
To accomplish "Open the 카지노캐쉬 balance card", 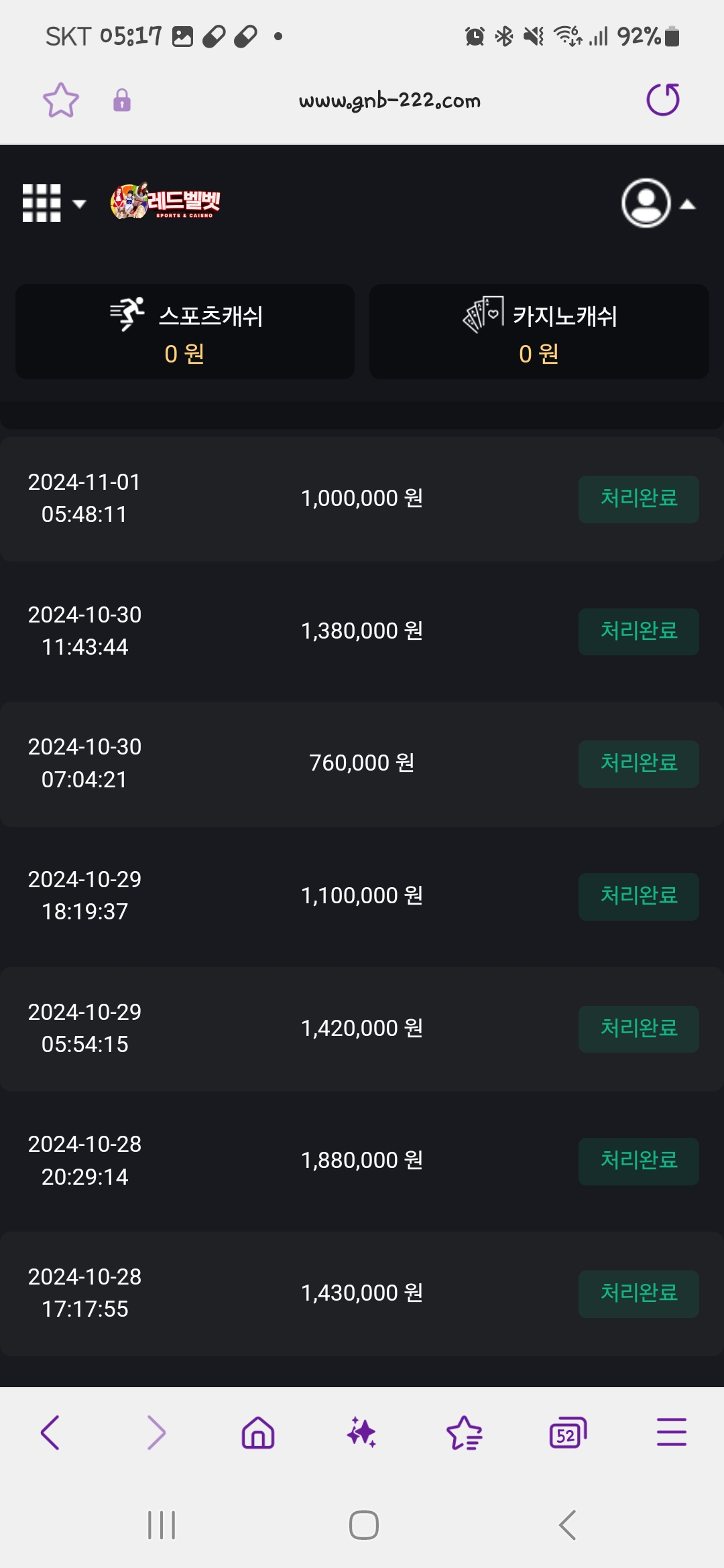I will point(539,332).
